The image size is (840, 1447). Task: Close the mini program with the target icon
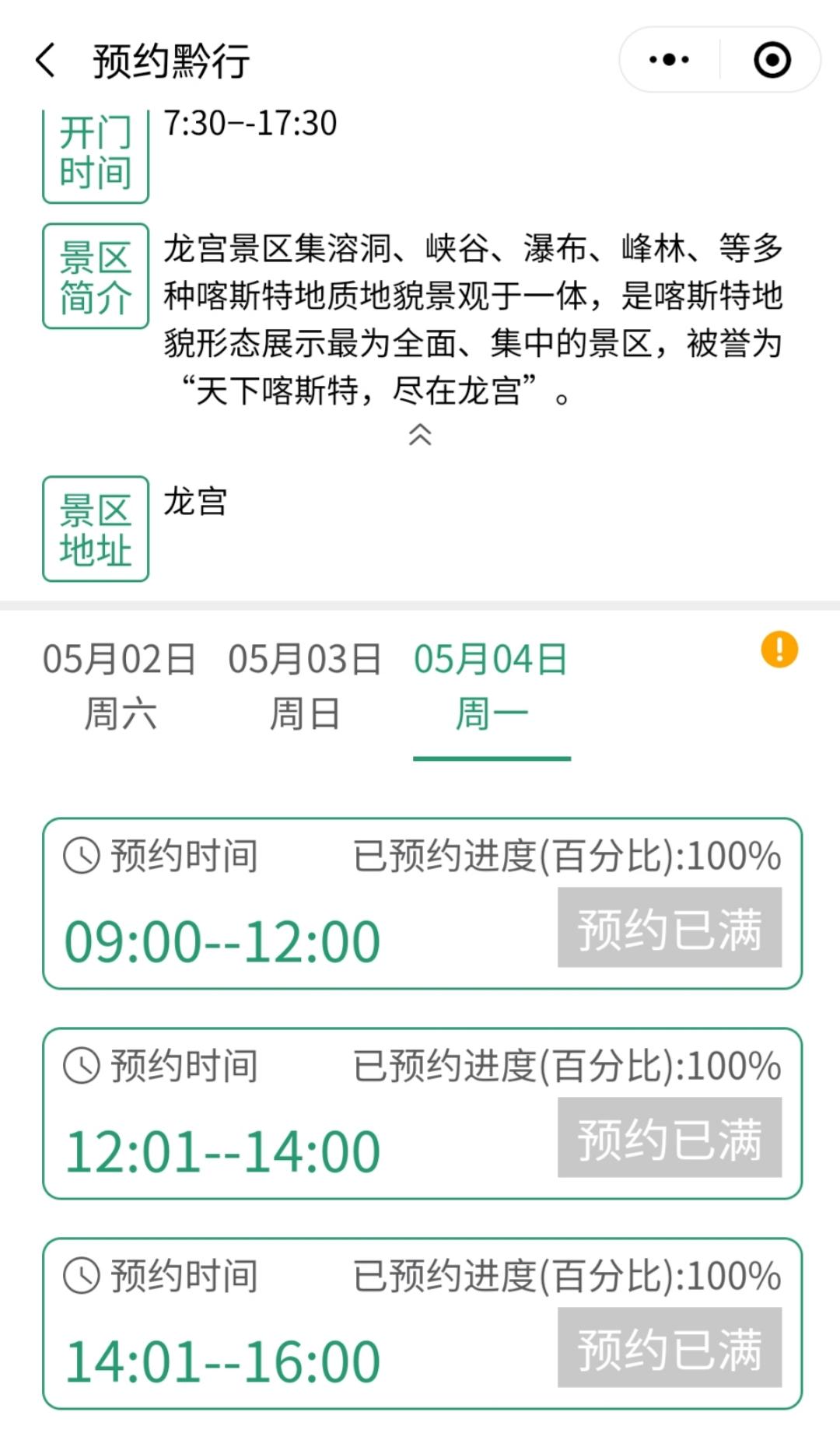[x=772, y=60]
